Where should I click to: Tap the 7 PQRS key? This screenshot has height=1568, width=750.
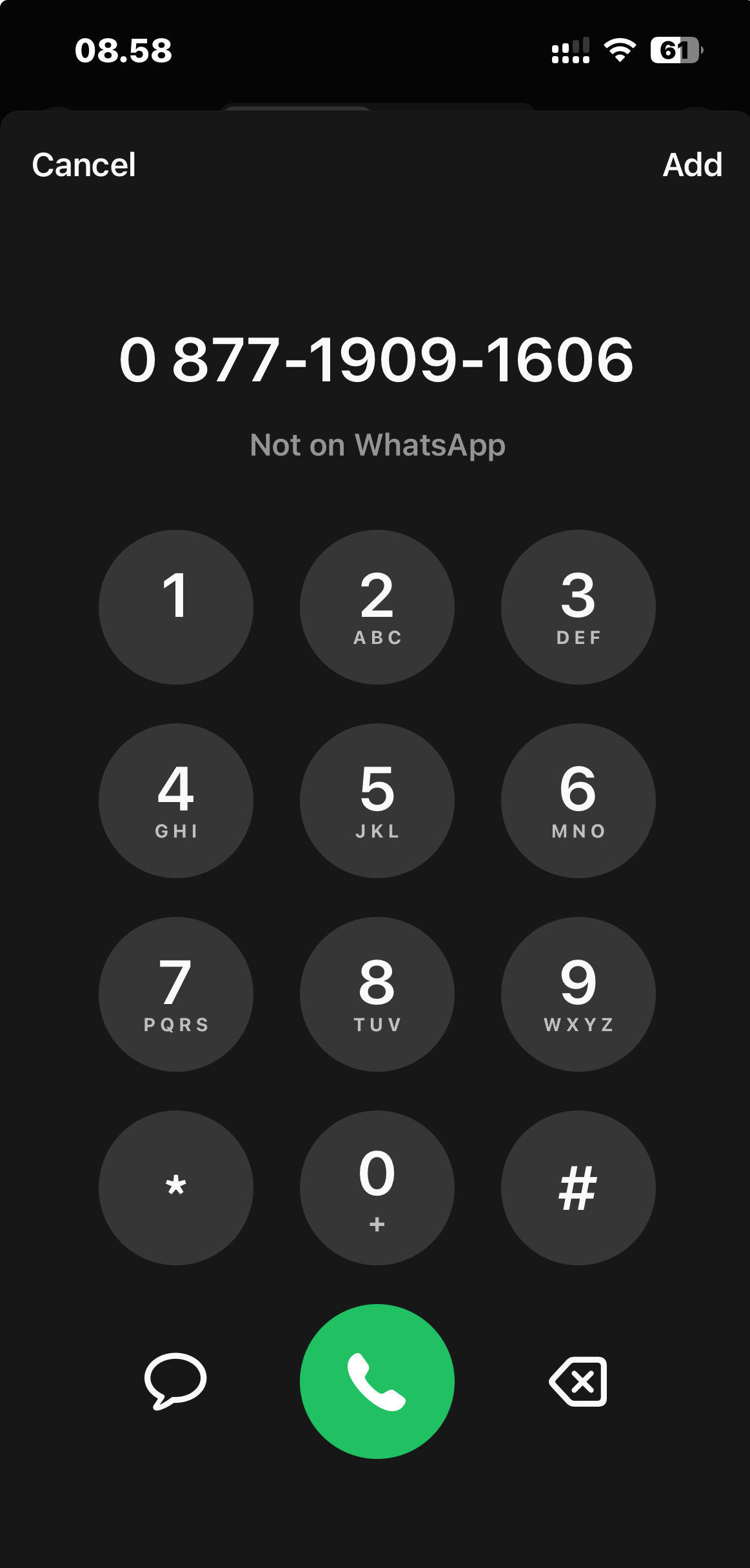pyautogui.click(x=175, y=994)
